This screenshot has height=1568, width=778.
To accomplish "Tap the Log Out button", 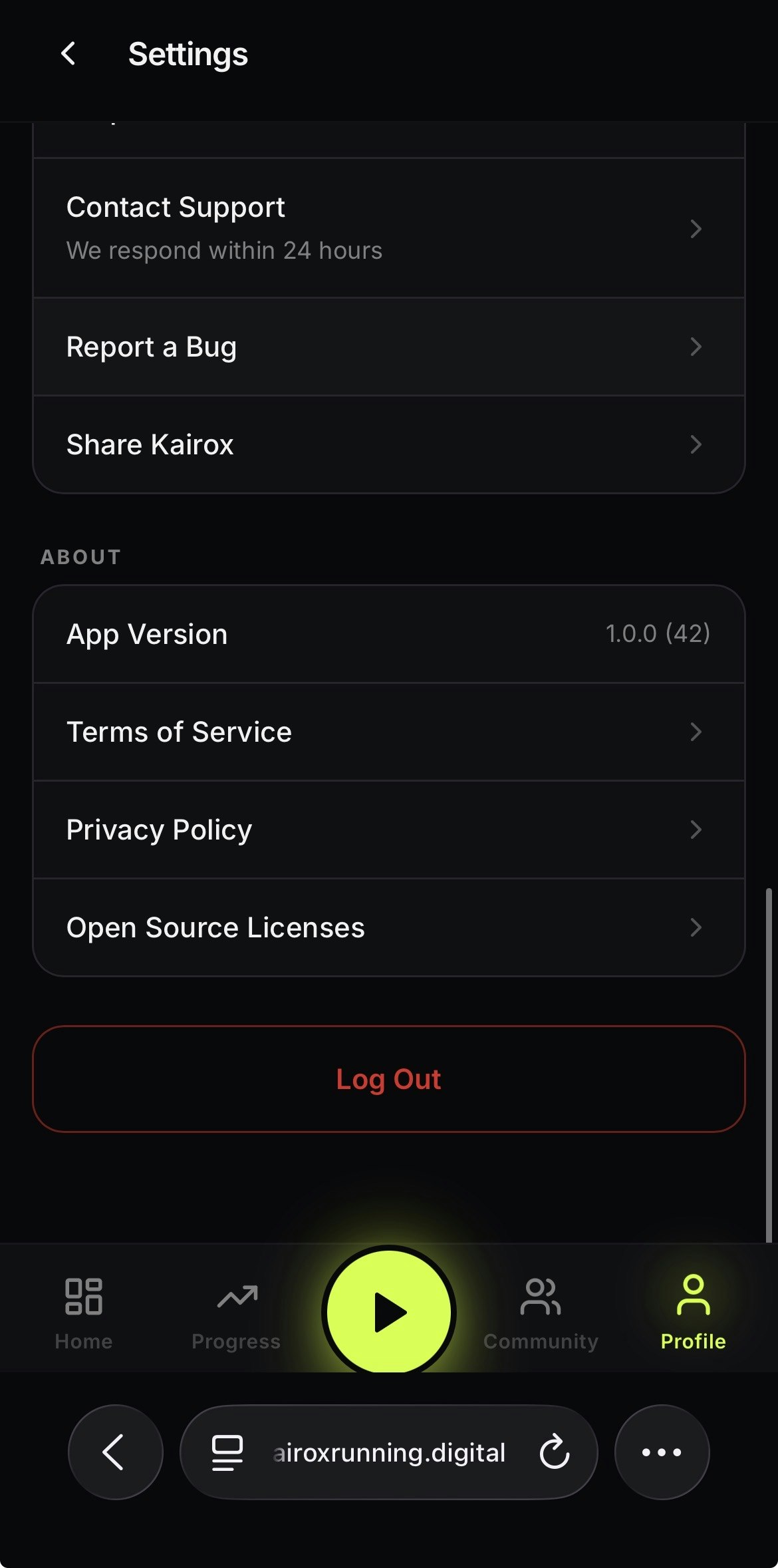I will (389, 1079).
